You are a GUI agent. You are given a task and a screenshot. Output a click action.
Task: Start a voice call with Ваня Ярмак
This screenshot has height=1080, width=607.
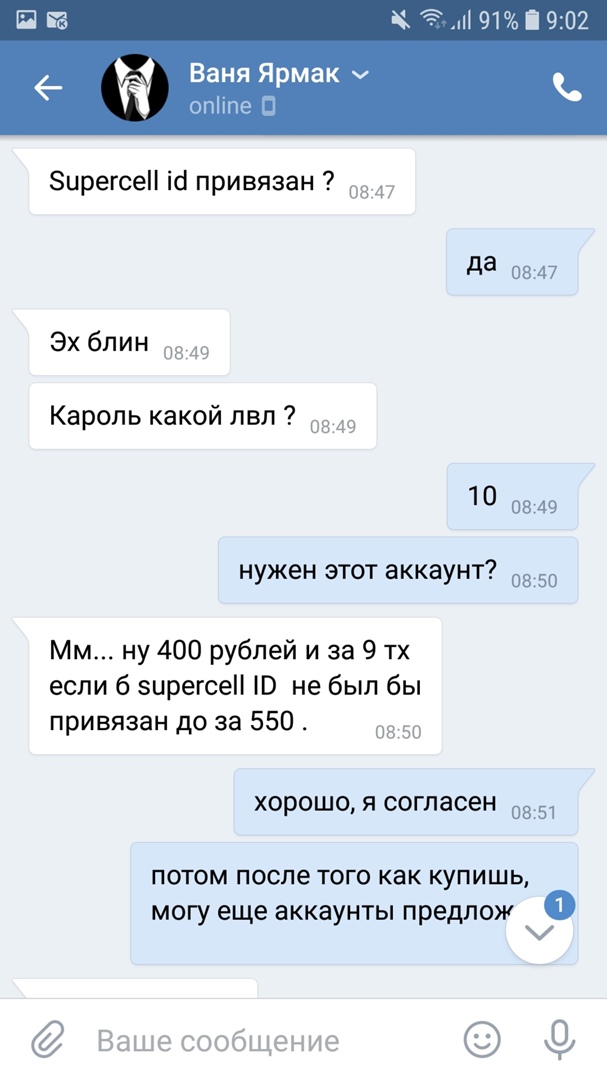tap(567, 88)
